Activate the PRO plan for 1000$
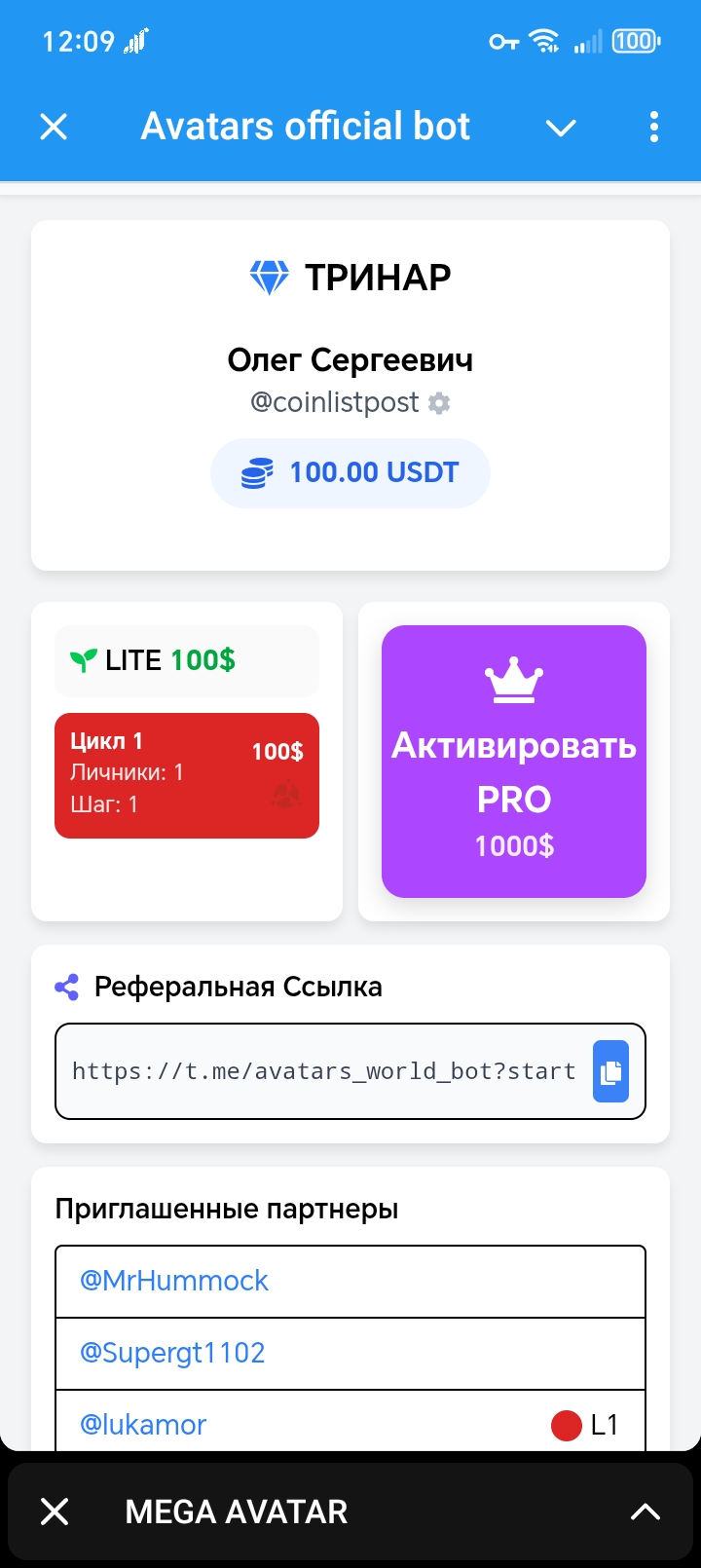Screen dimensions: 701x1568 point(514,762)
